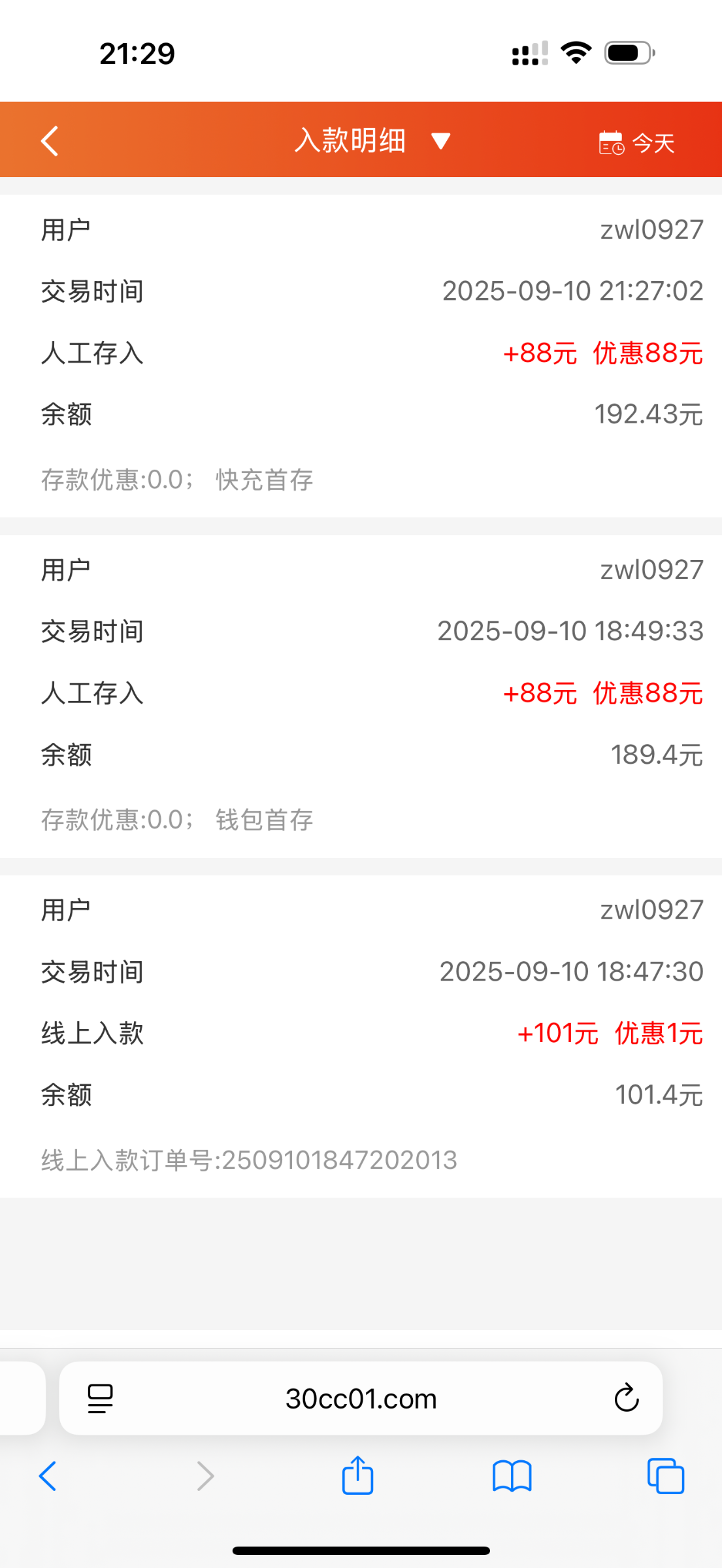This screenshot has height=1568, width=722.
Task: Share this page from Safari toolbar
Action: [x=357, y=1476]
